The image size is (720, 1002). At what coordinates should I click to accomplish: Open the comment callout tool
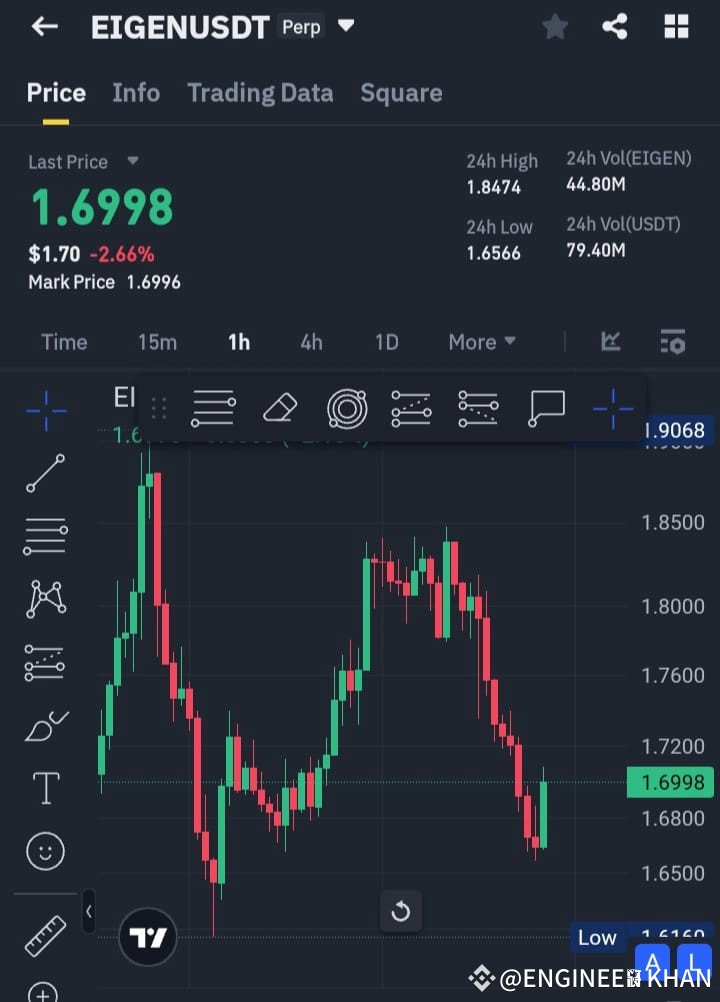pos(547,408)
